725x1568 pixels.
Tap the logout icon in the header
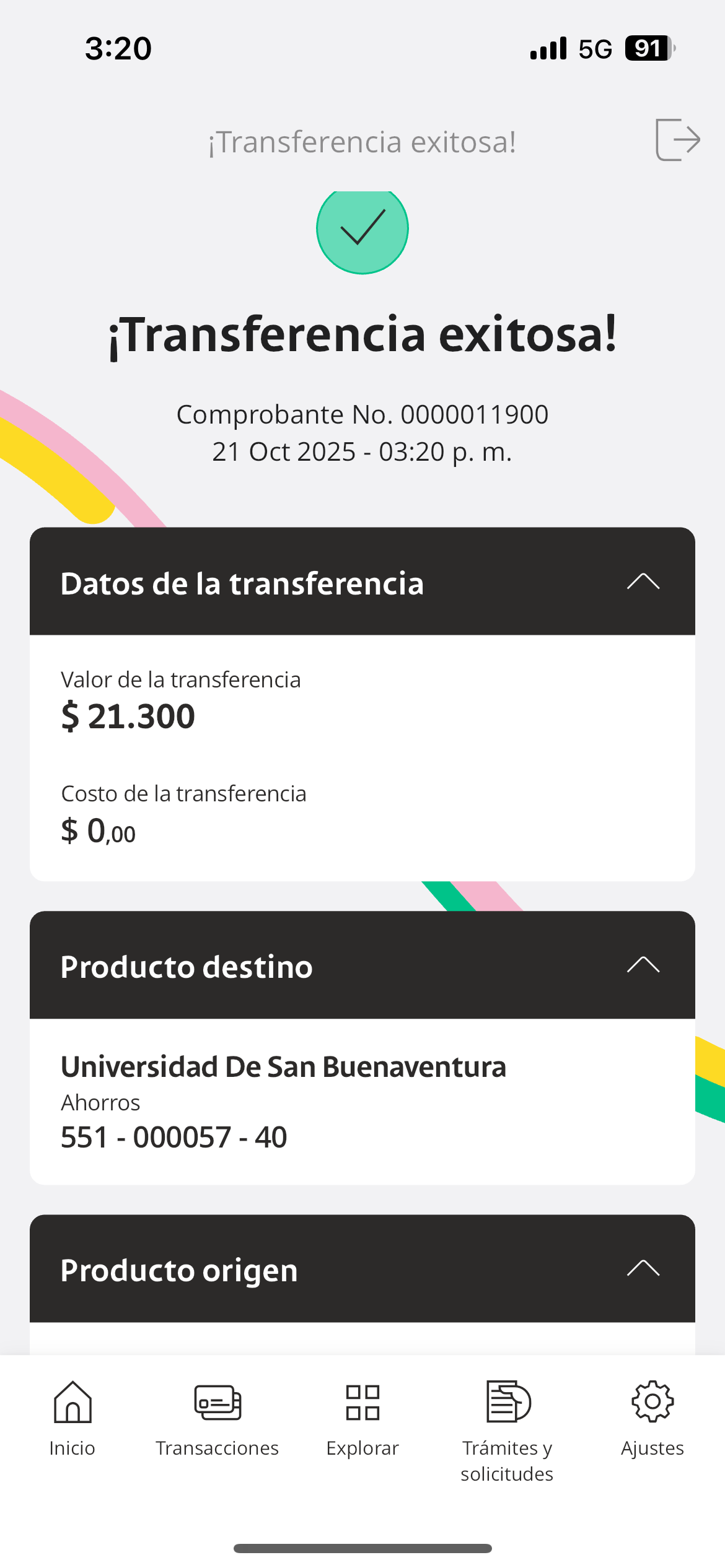(x=678, y=140)
